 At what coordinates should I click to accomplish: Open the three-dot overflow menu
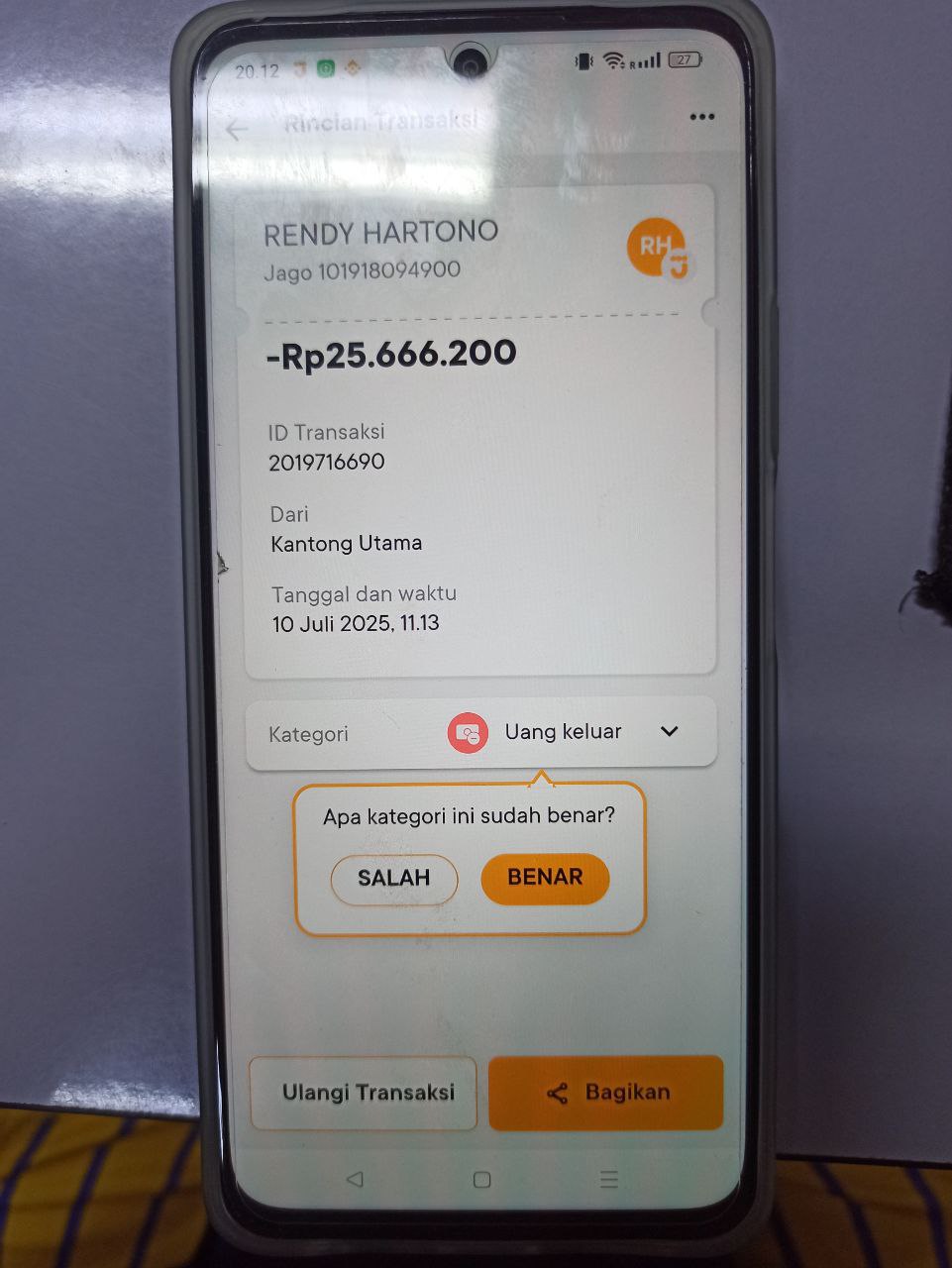pyautogui.click(x=701, y=117)
